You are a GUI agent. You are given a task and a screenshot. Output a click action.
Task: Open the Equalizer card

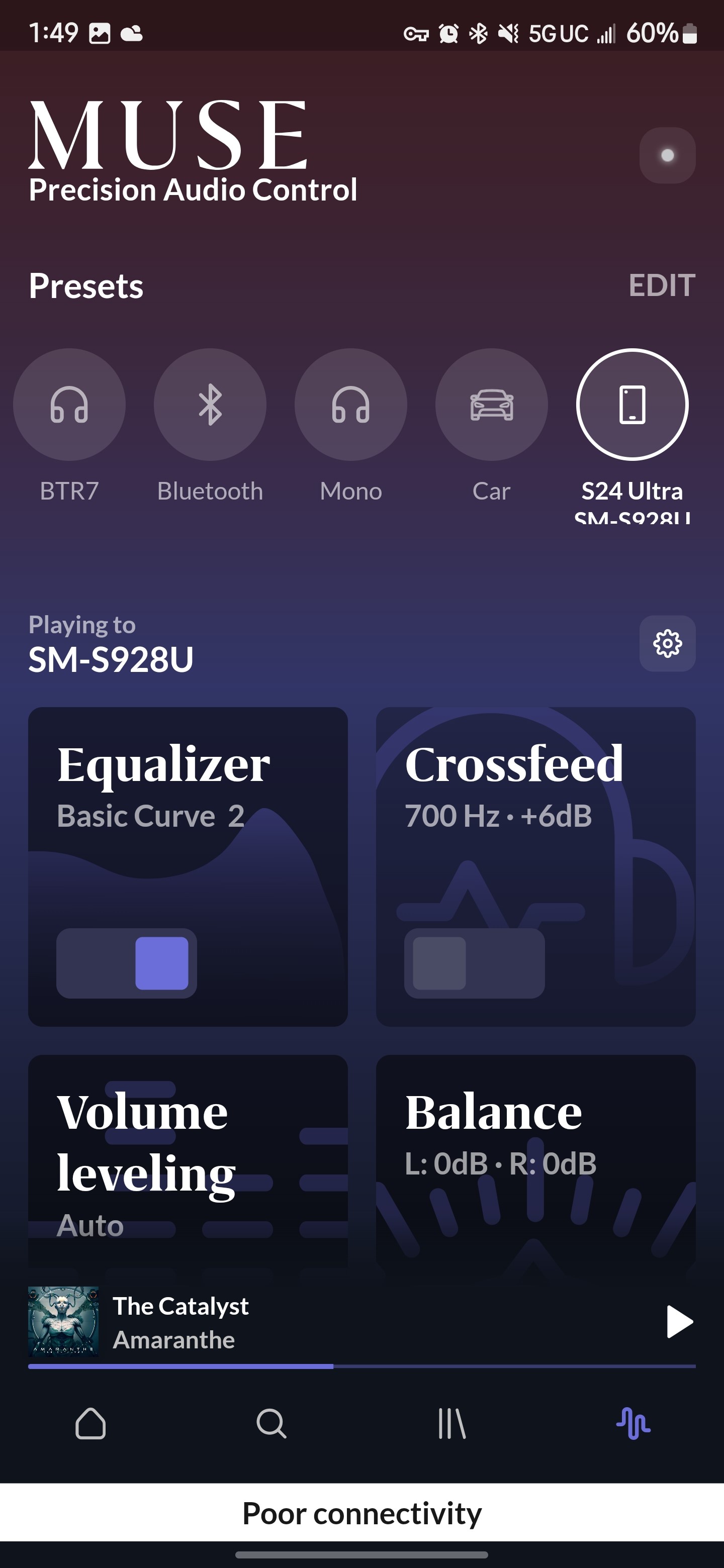point(188,867)
